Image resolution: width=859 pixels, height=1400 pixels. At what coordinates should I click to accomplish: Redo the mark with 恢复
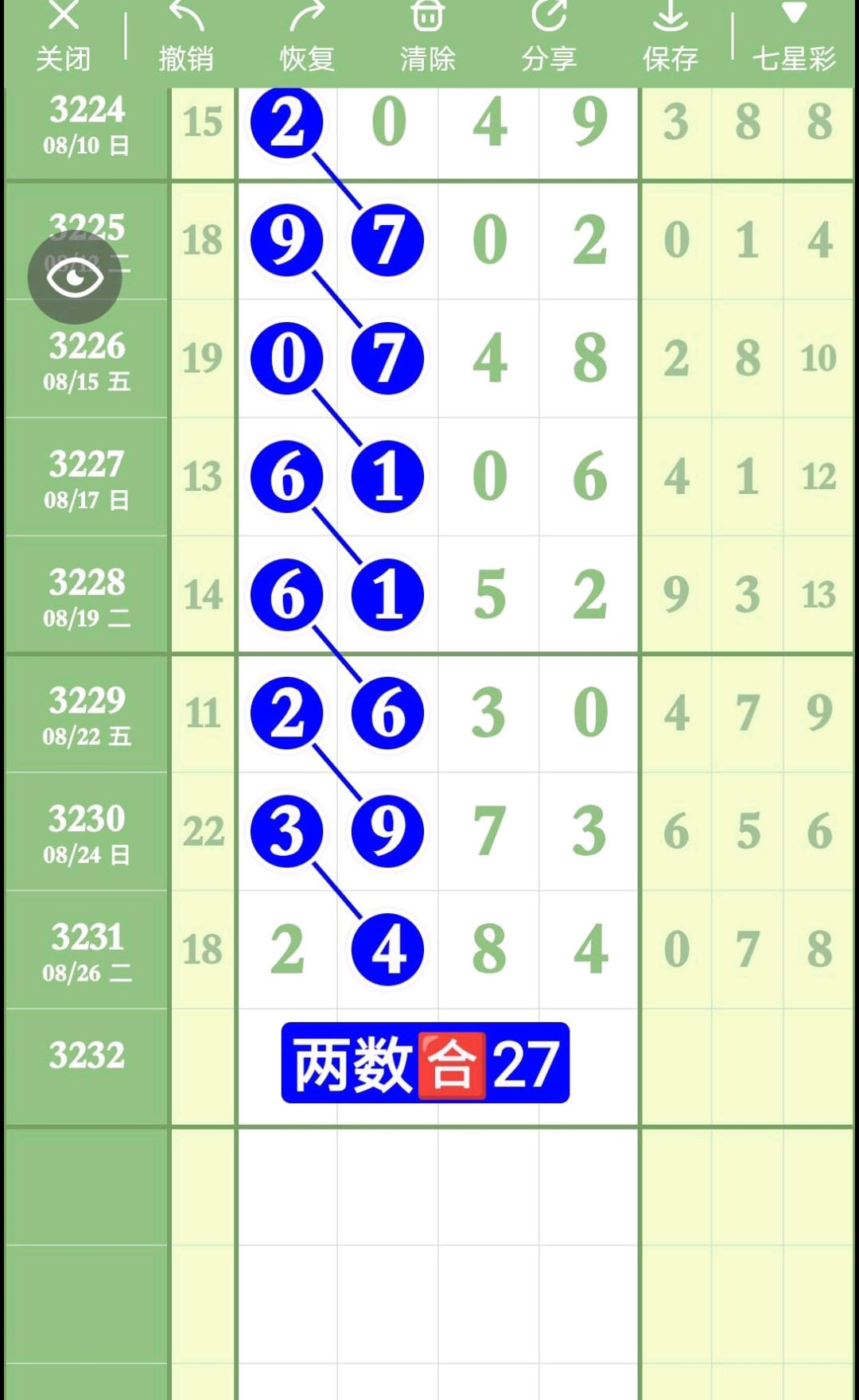click(307, 37)
